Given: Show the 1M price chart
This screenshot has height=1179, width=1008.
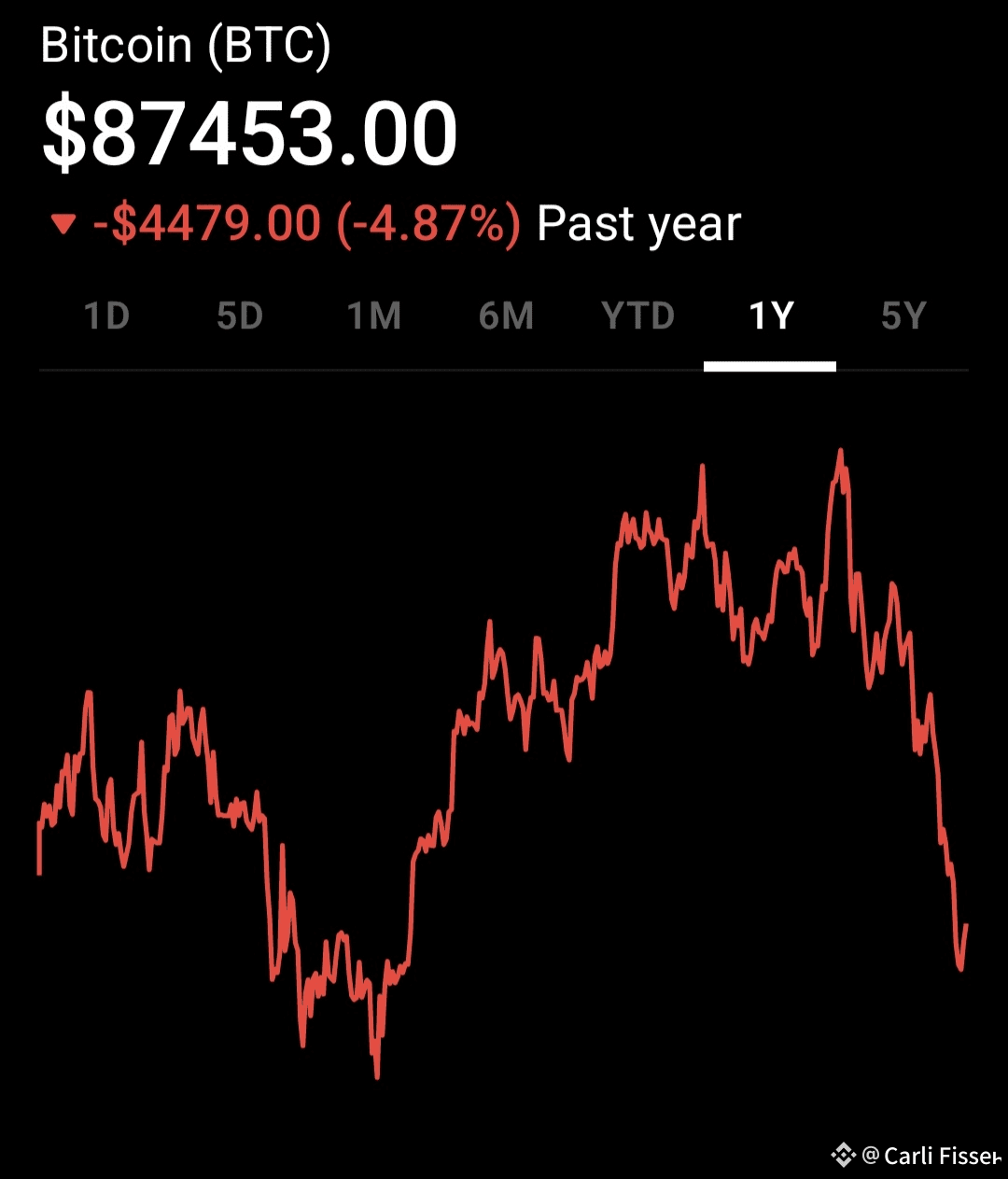Looking at the screenshot, I should point(373,316).
